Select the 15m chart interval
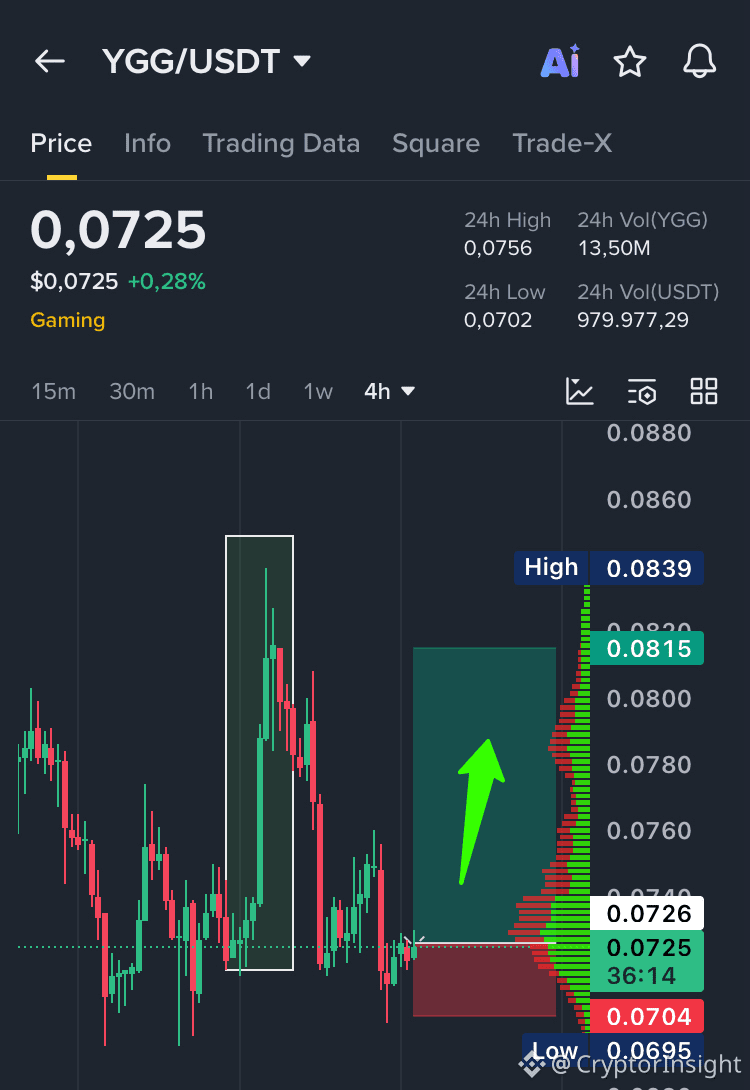Image resolution: width=750 pixels, height=1090 pixels. [x=54, y=391]
